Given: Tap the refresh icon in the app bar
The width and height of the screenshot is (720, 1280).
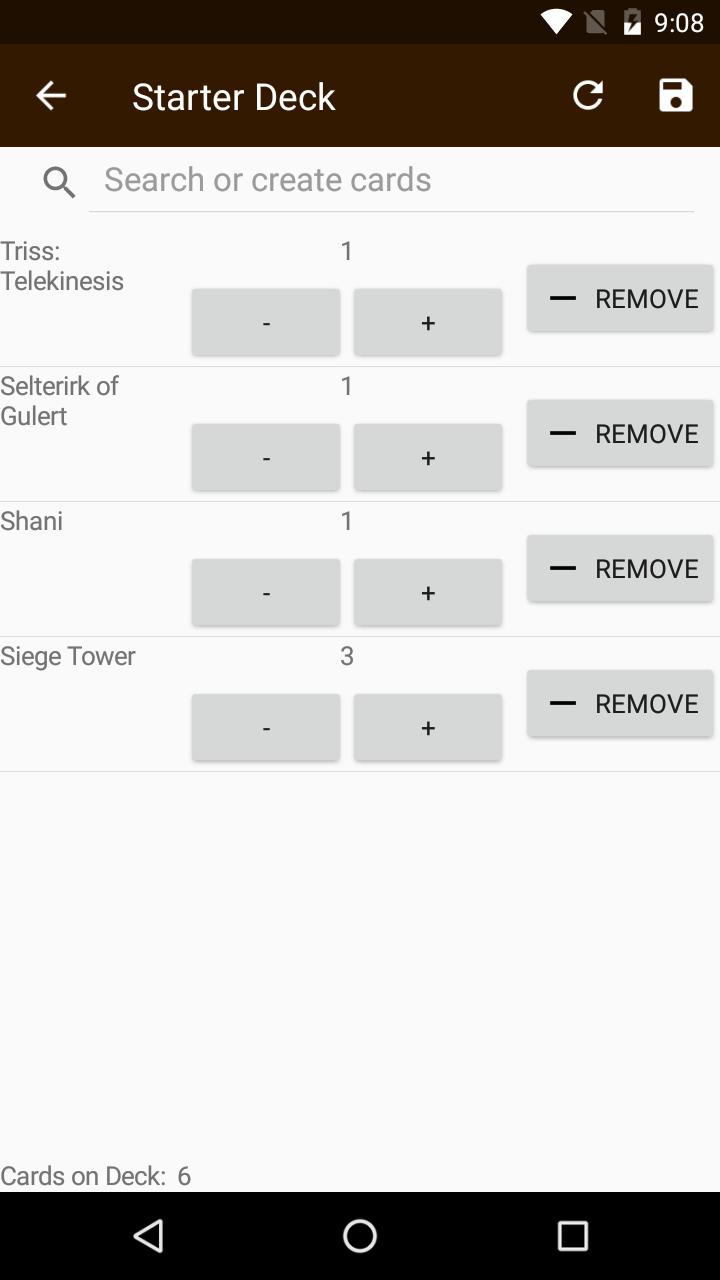Looking at the screenshot, I should pyautogui.click(x=588, y=96).
